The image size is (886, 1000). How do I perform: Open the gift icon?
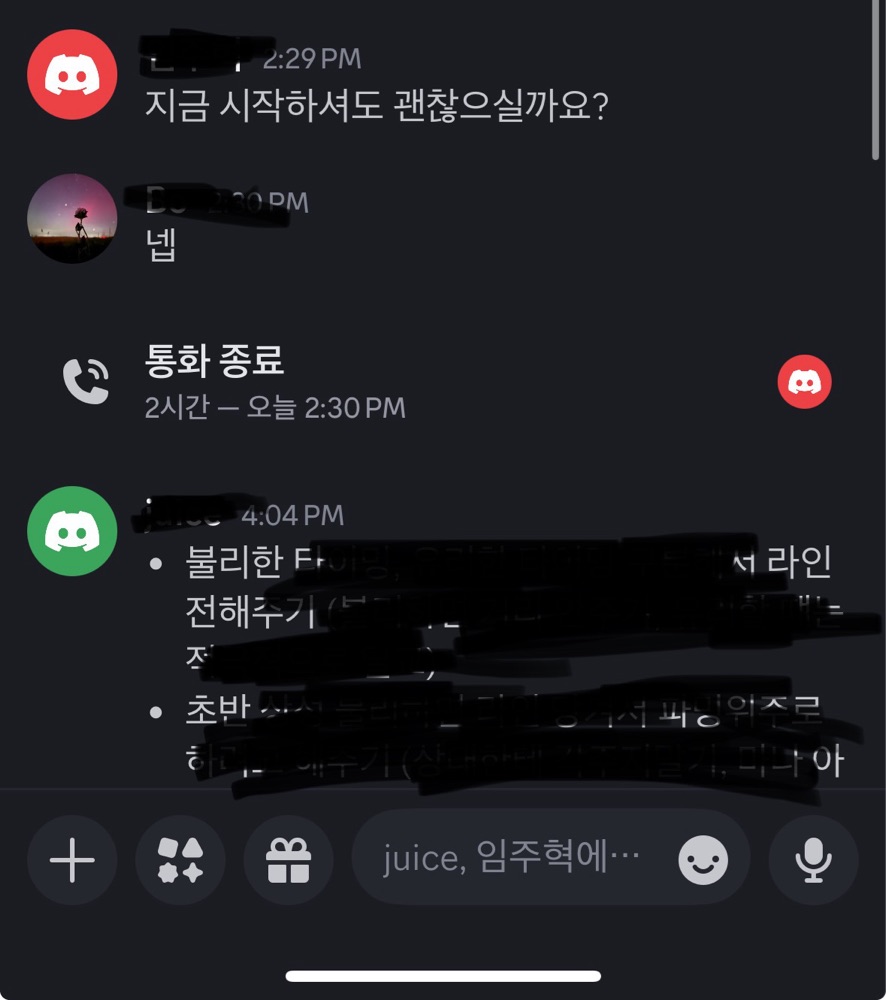[x=288, y=860]
